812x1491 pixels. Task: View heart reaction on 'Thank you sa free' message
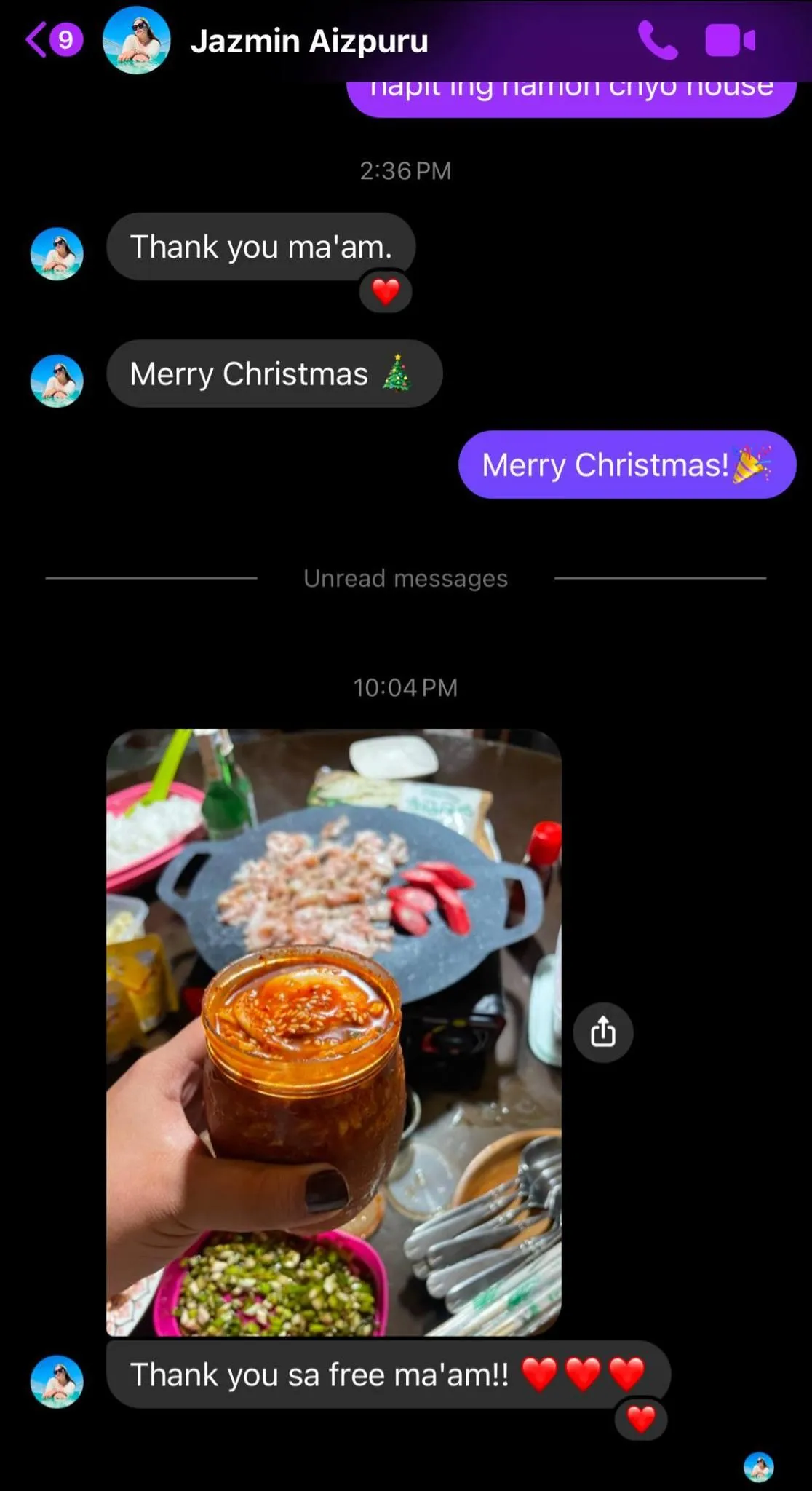click(640, 1419)
